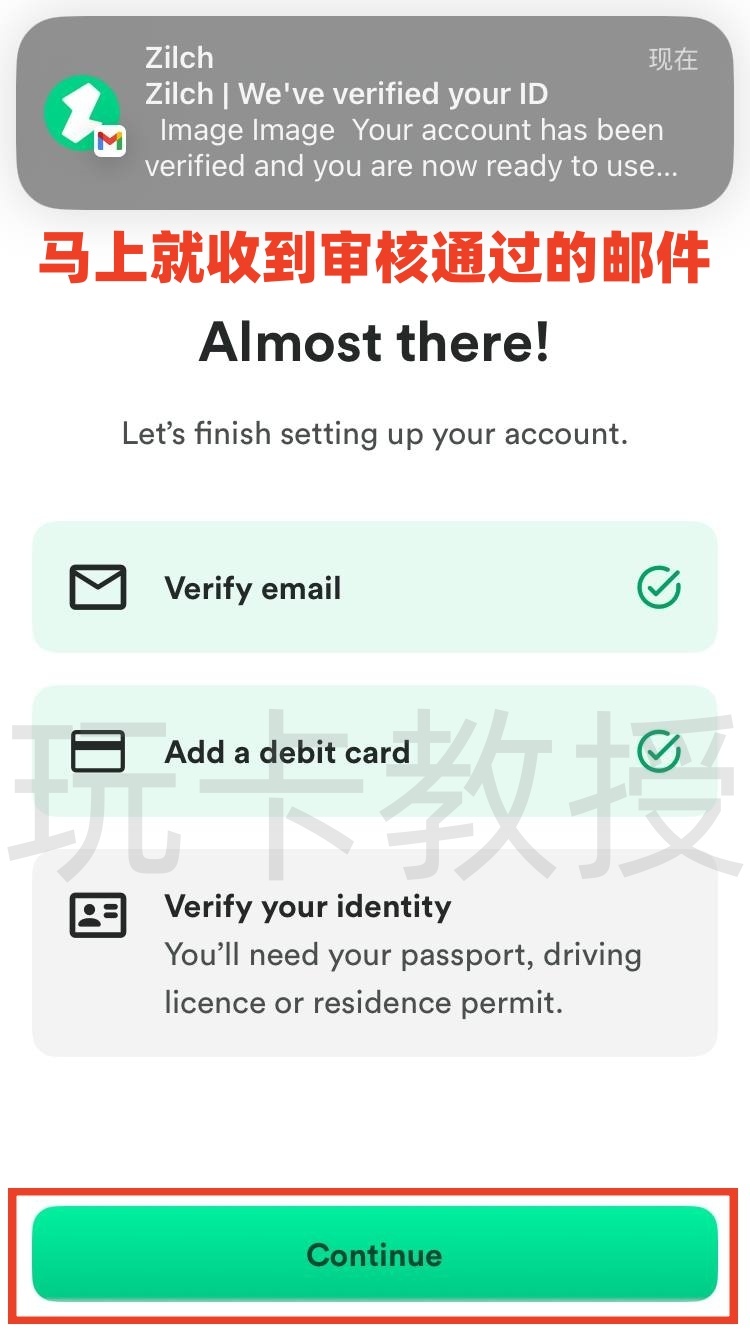Click the ID card icon beside Verify your identity
Screen dimensions: 750x1334
click(97, 915)
